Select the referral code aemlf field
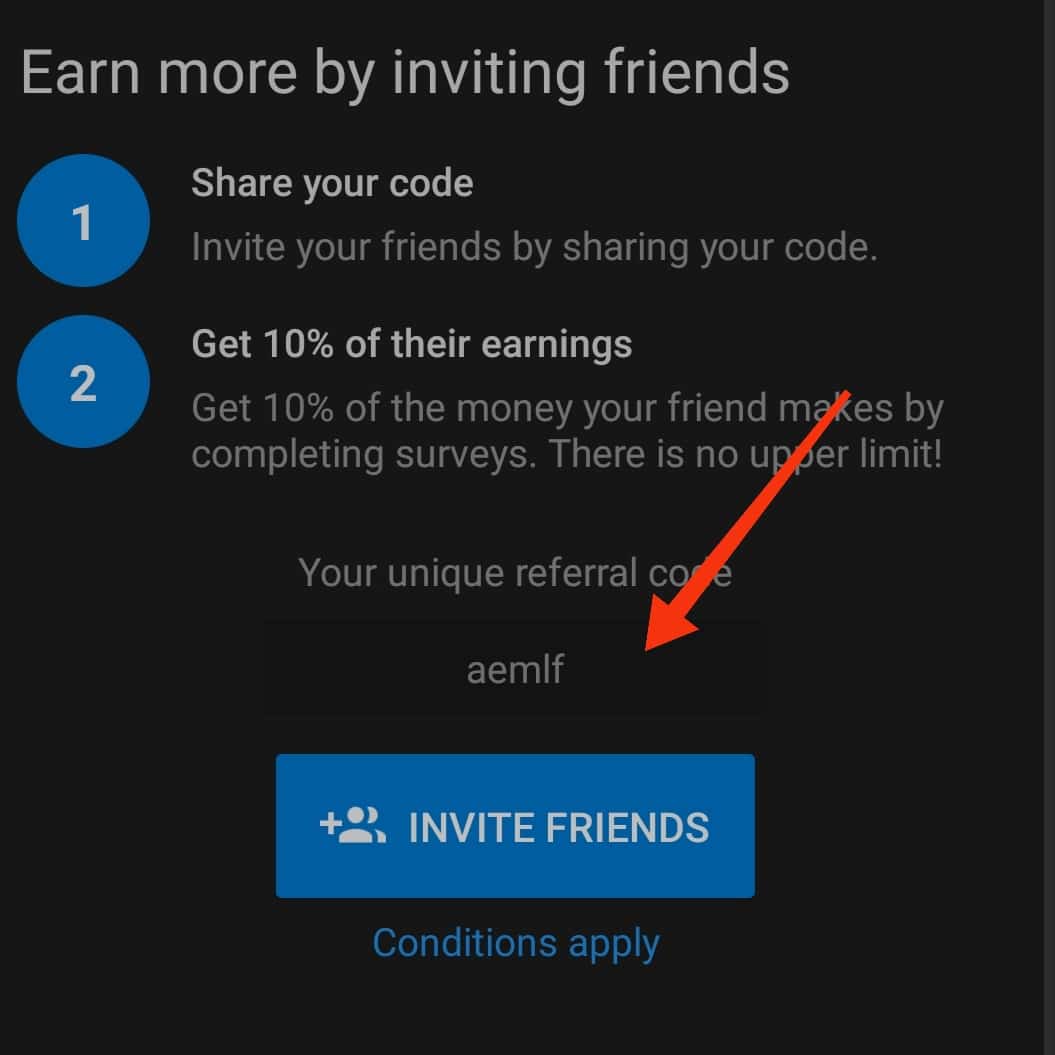 click(515, 669)
